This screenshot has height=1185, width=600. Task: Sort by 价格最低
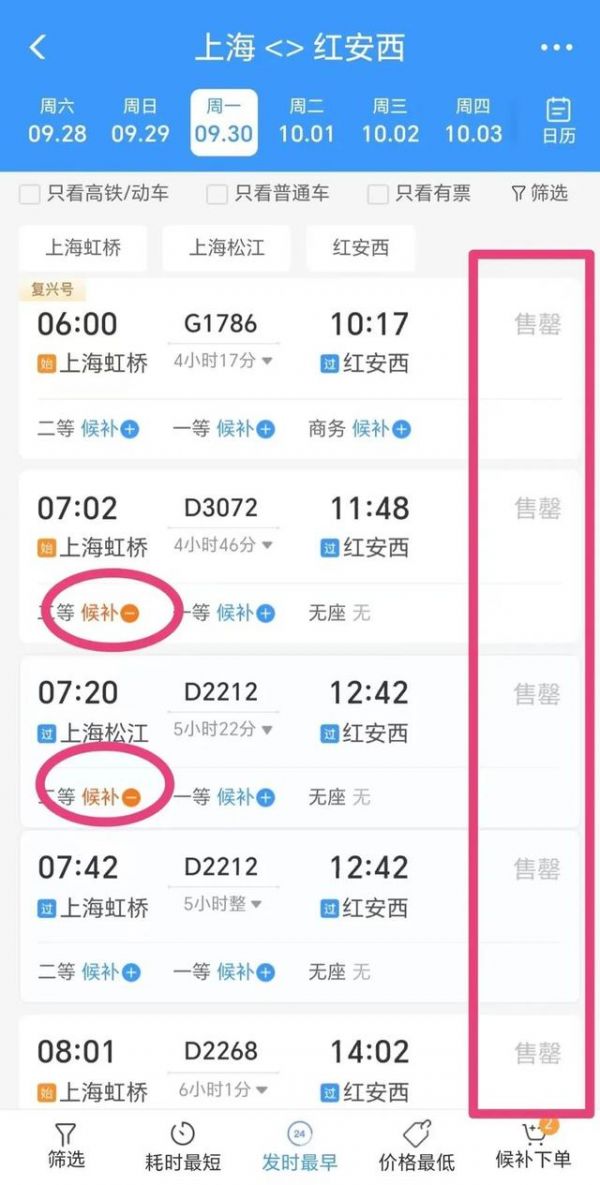416,1145
